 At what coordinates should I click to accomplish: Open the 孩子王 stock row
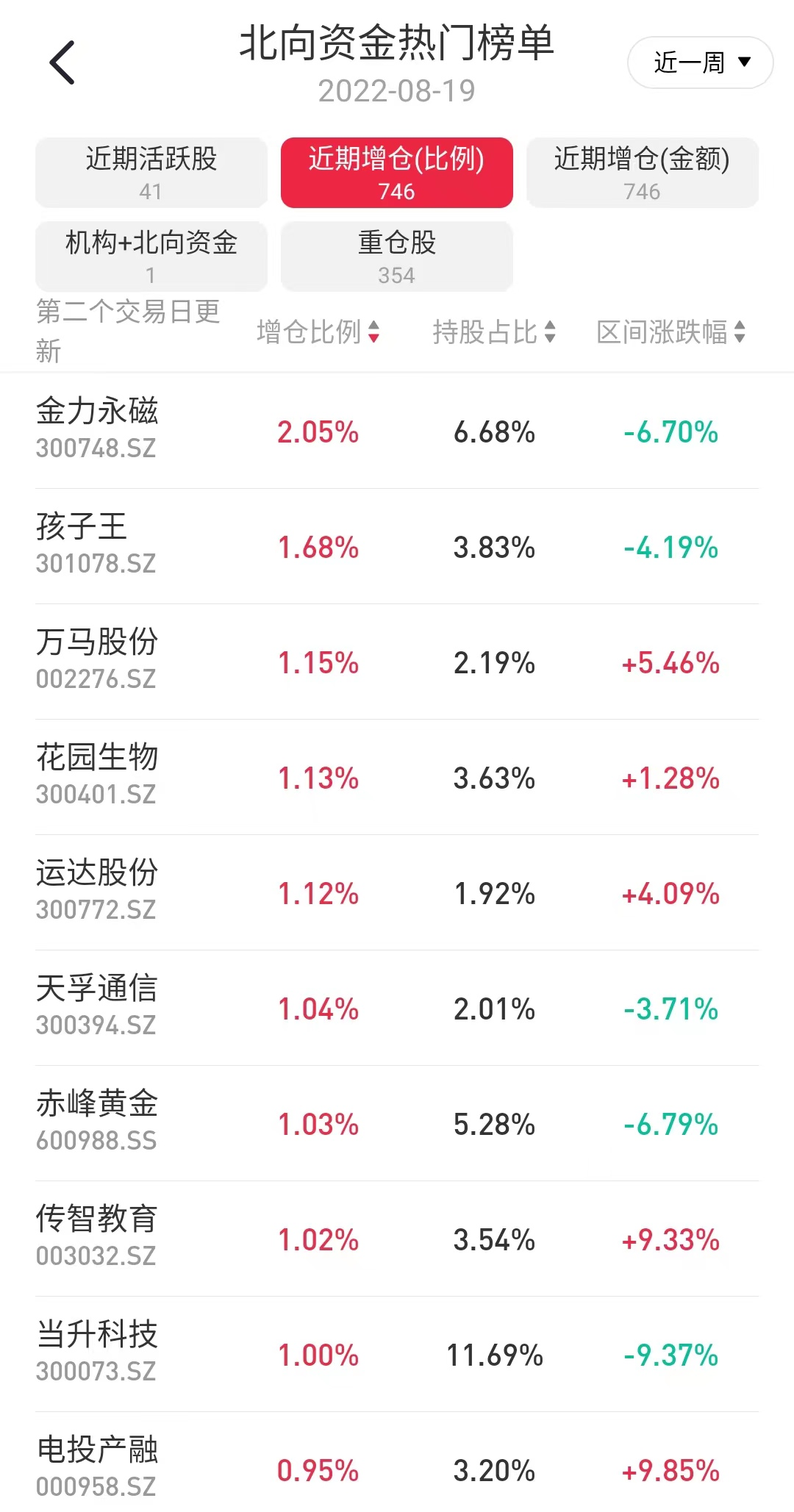397,547
